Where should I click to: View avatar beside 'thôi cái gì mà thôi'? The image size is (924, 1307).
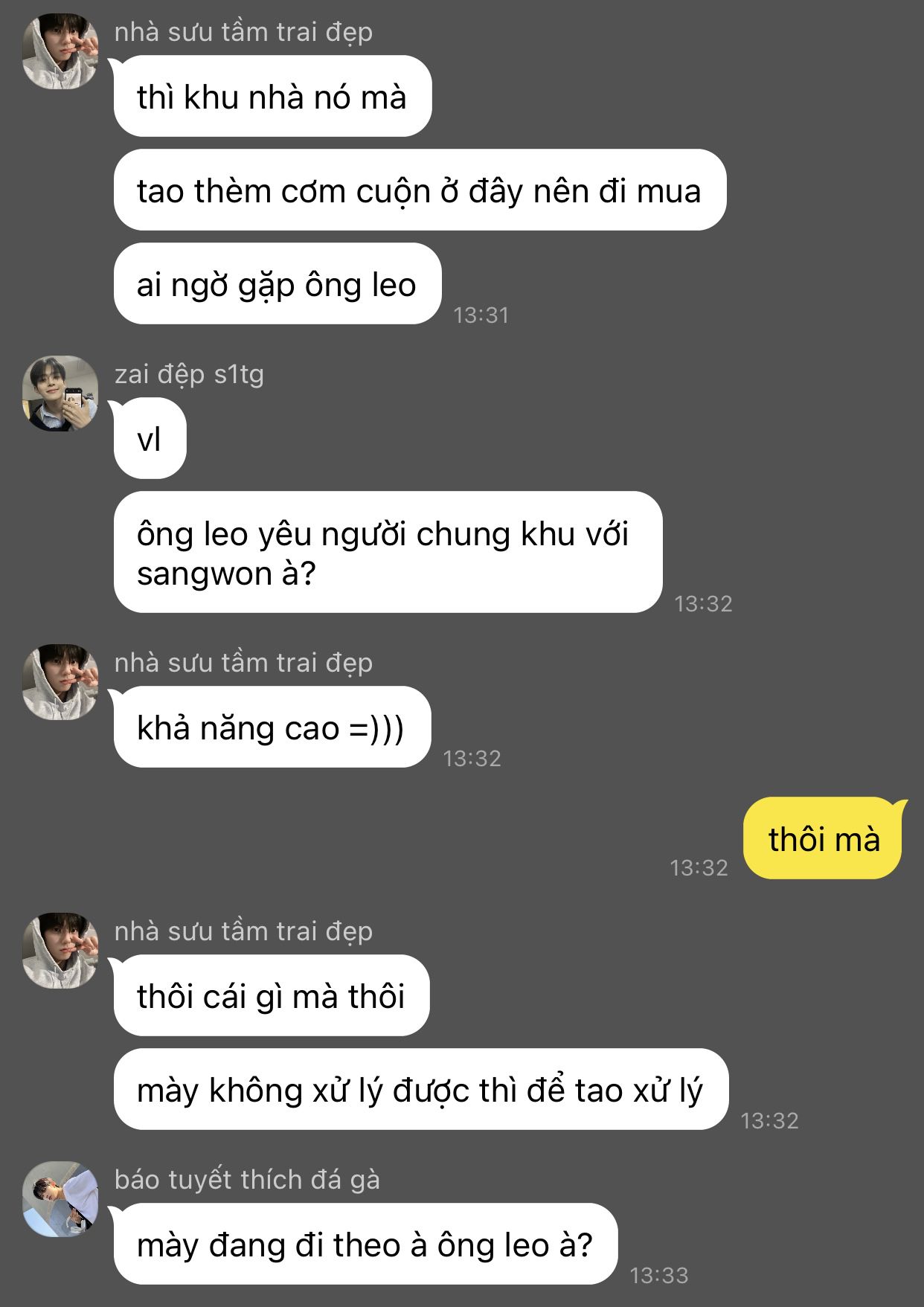pos(60,951)
